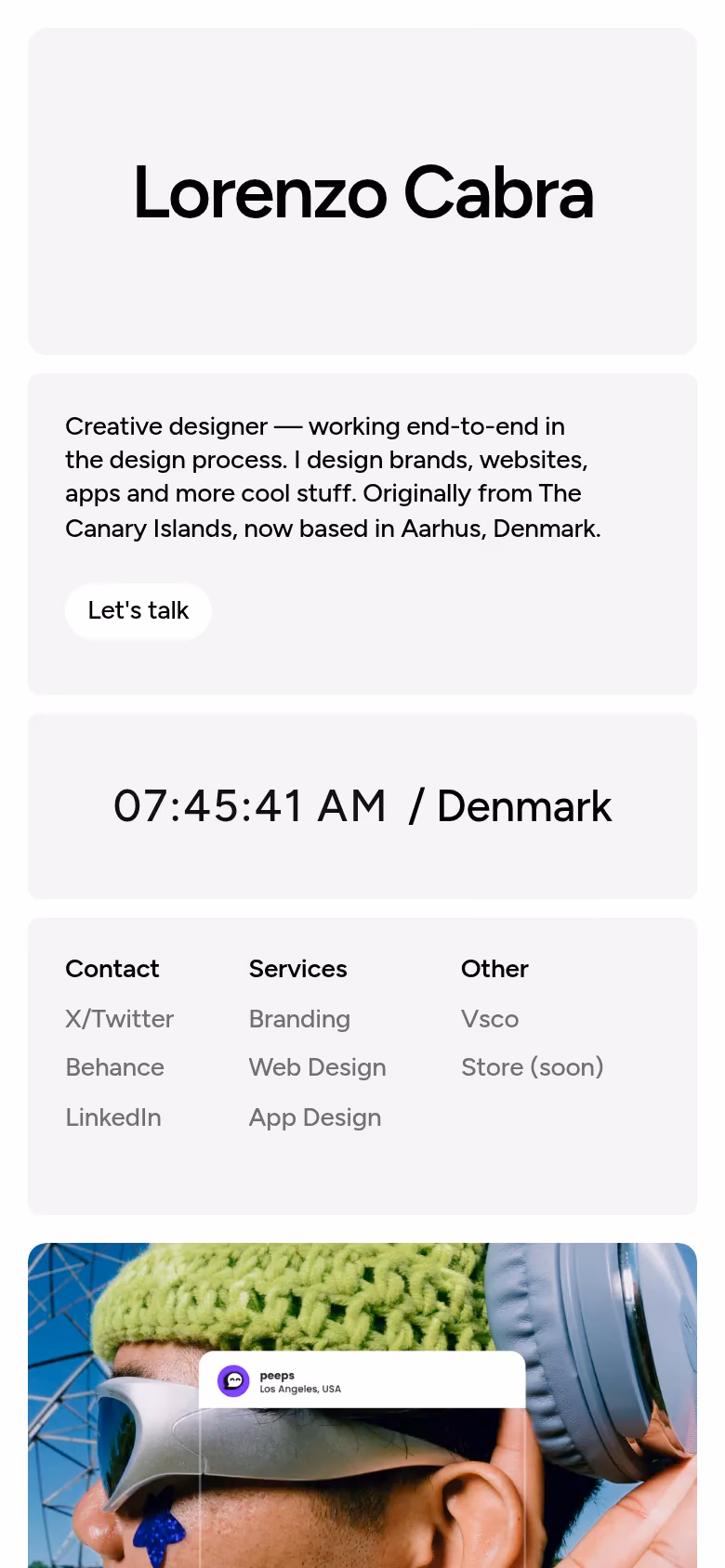Image resolution: width=725 pixels, height=1568 pixels.
Task: Click the Denmark clock display
Action: tap(362, 806)
